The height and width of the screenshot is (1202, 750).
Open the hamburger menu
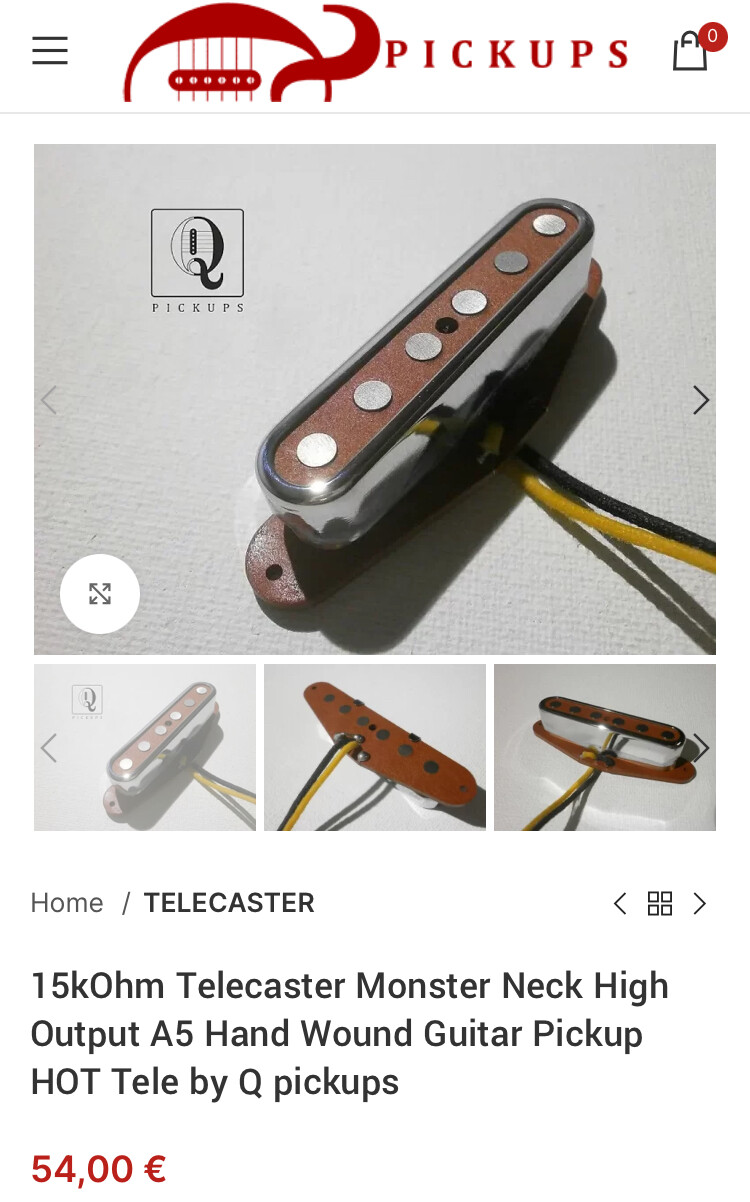50,51
